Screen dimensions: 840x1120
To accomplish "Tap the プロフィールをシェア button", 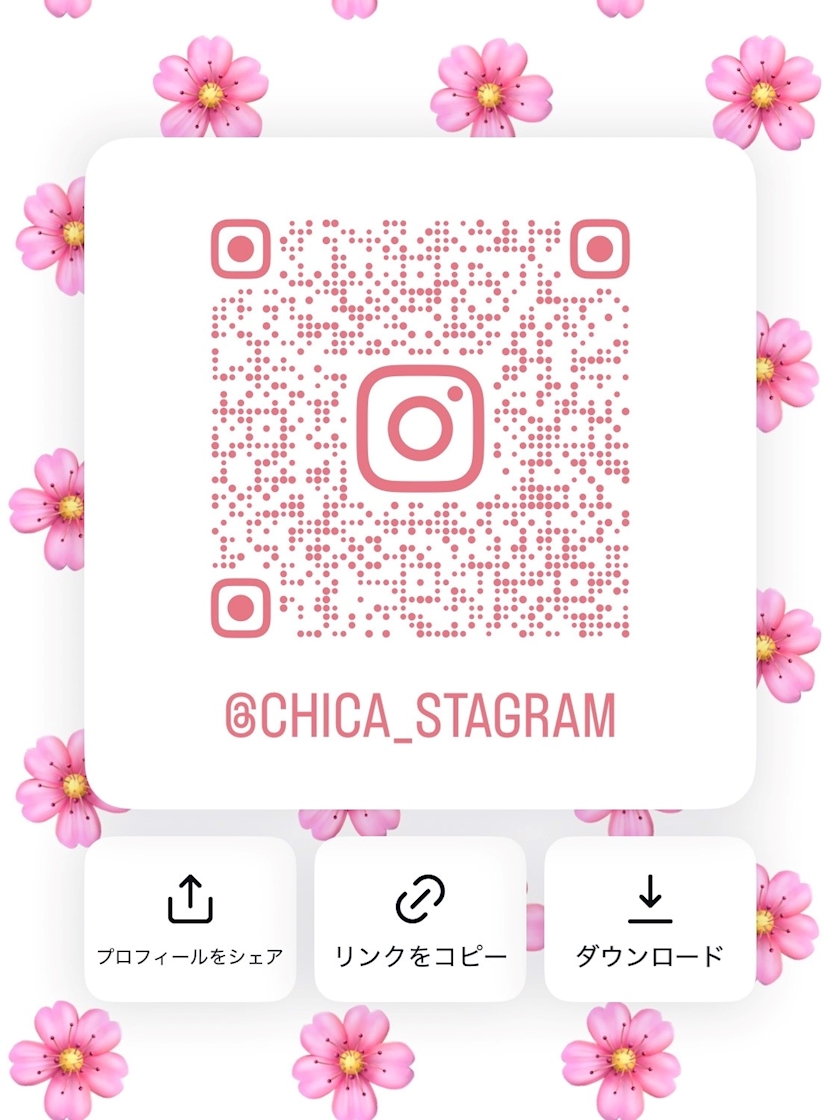I will pyautogui.click(x=190, y=918).
